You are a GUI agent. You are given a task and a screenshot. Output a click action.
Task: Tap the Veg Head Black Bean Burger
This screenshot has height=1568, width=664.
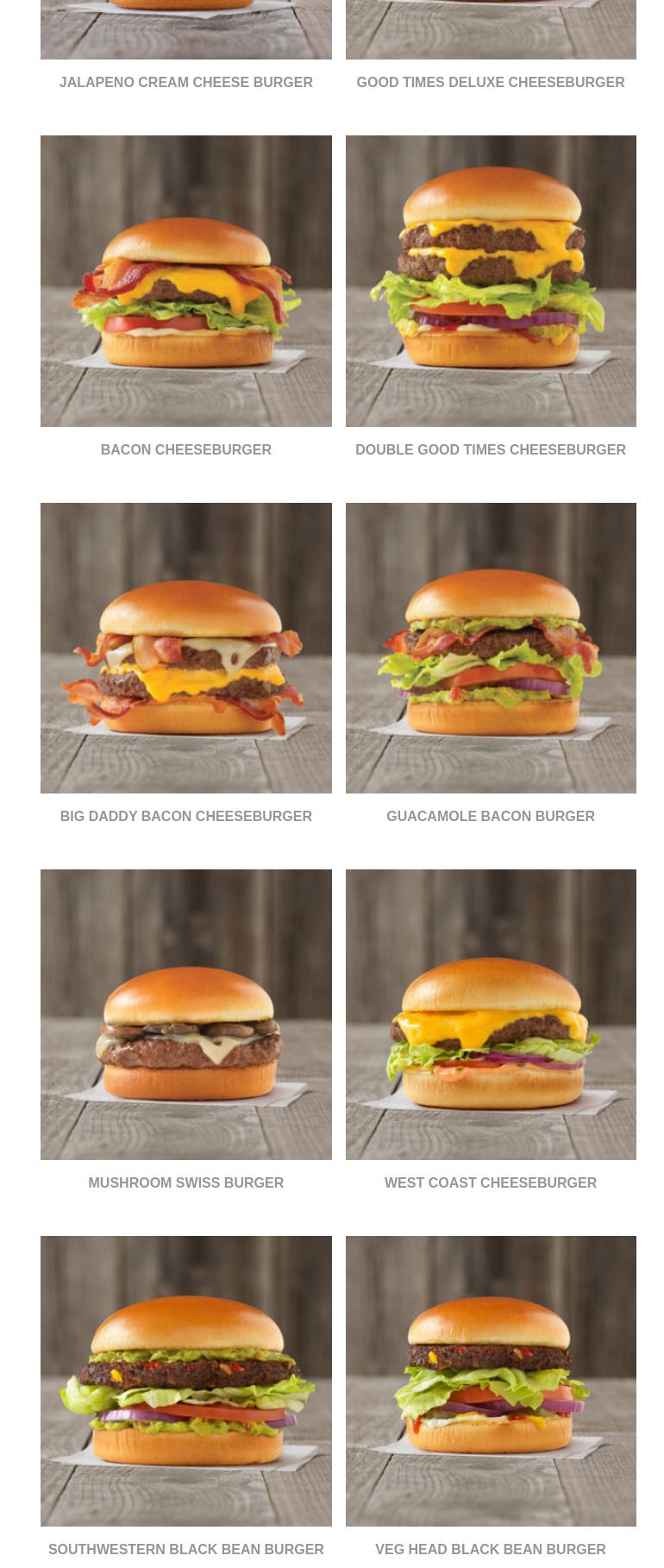click(490, 1381)
